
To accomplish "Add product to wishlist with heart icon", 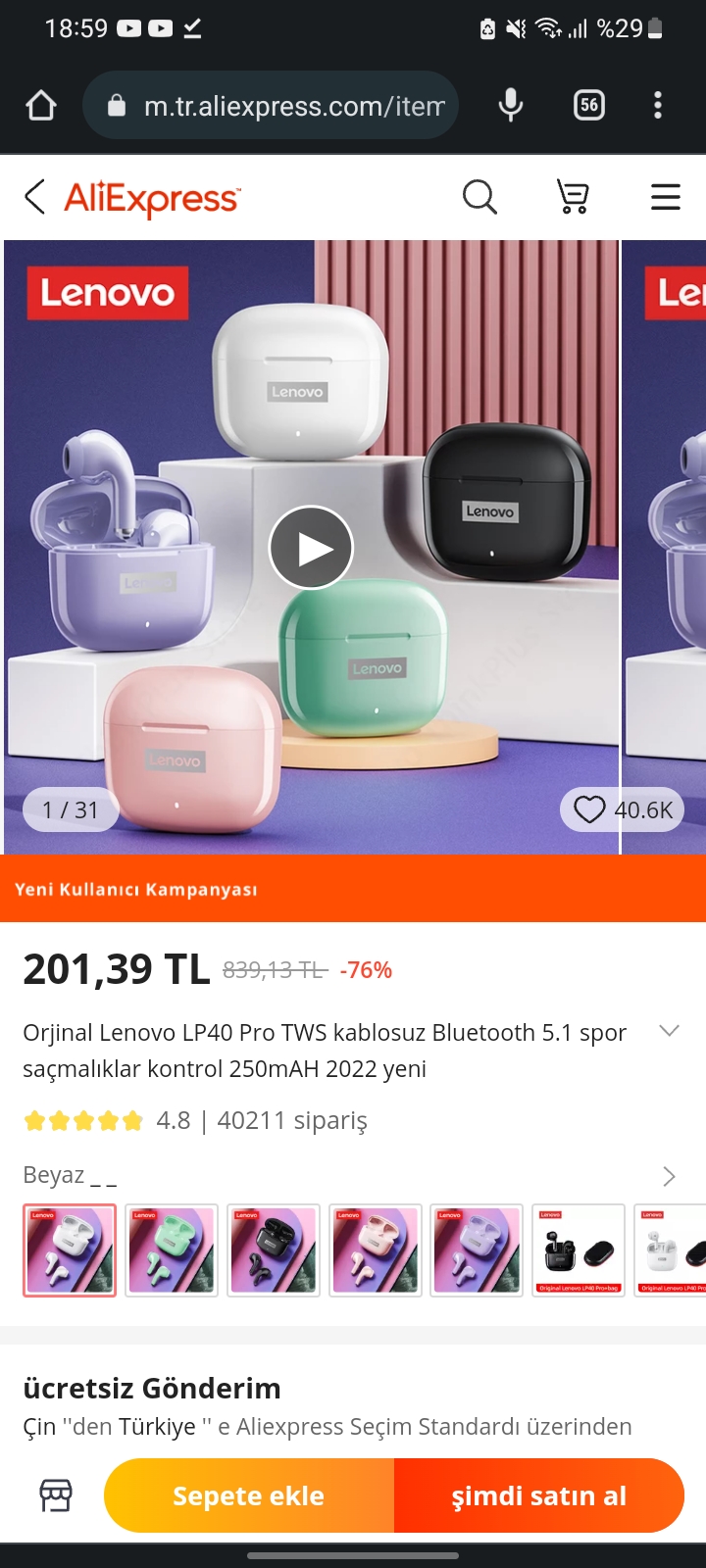I will (x=590, y=809).
